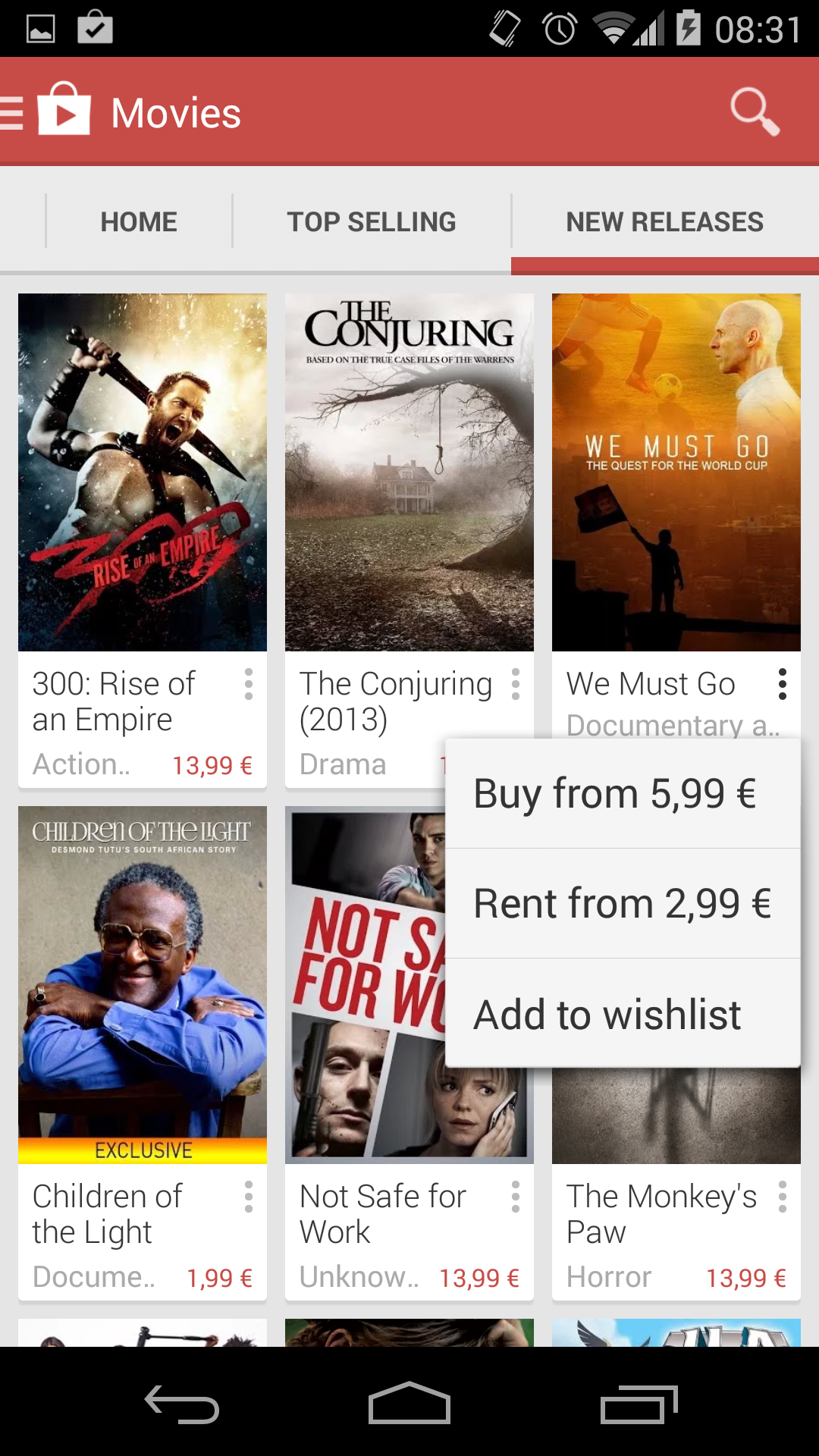This screenshot has width=819, height=1456.
Task: Open the navigation drawer menu
Action: [14, 113]
